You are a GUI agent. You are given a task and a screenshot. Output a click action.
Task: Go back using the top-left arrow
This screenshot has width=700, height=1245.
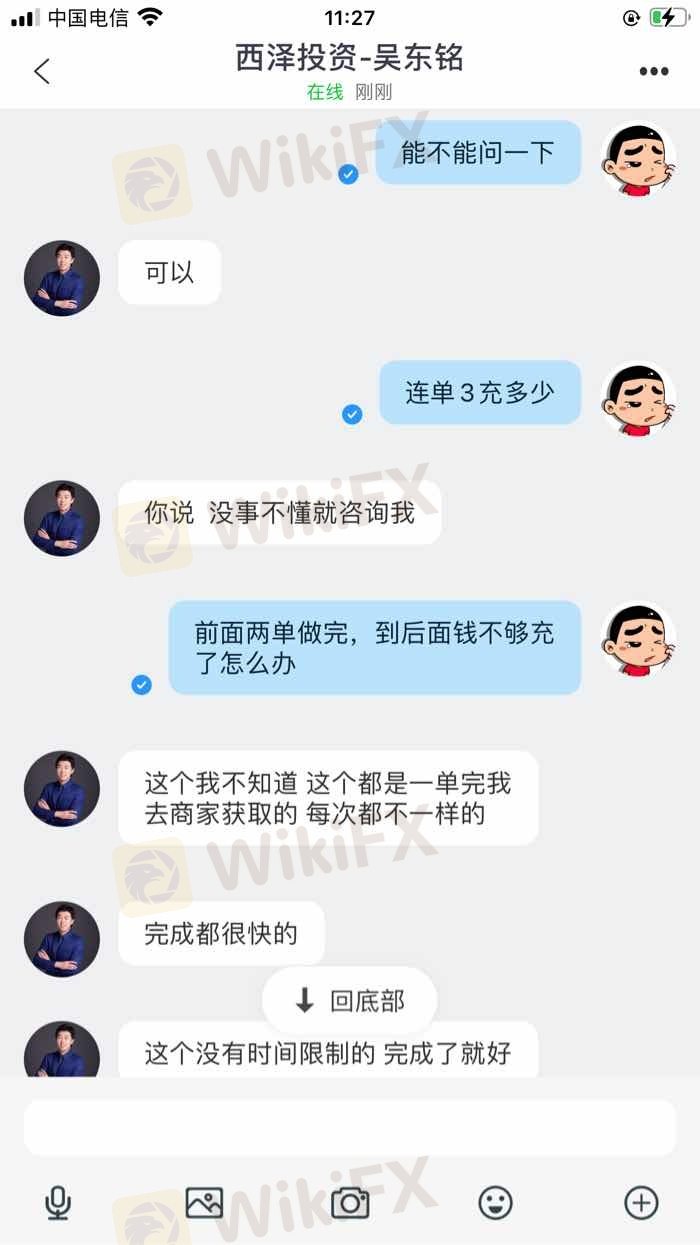pos(42,71)
